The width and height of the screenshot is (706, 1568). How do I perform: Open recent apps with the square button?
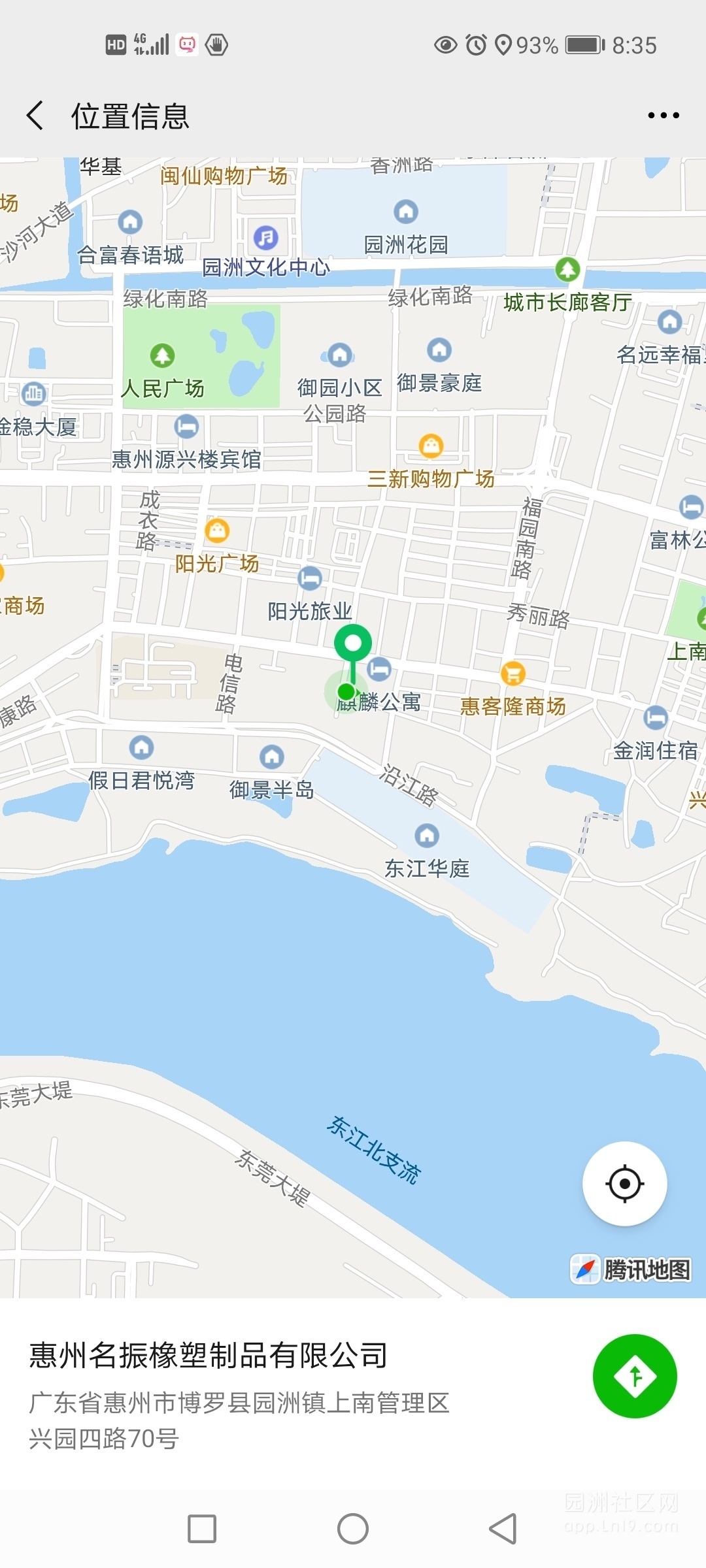pyautogui.click(x=202, y=1529)
